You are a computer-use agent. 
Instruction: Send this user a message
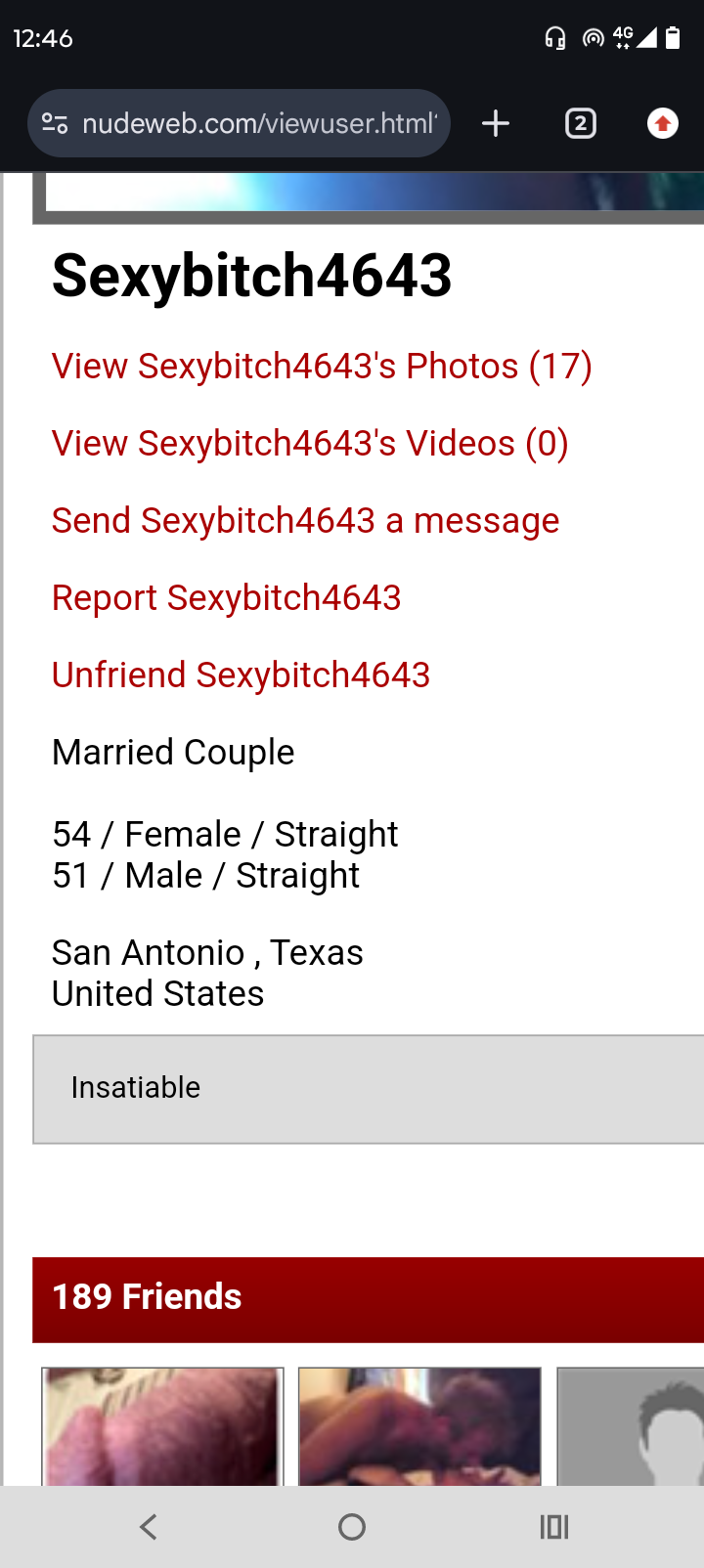pos(305,521)
